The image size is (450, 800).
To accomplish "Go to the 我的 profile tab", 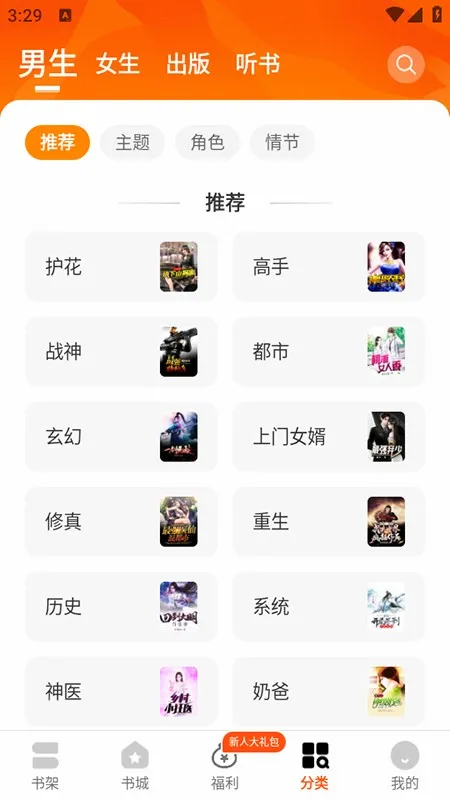I will point(405,765).
